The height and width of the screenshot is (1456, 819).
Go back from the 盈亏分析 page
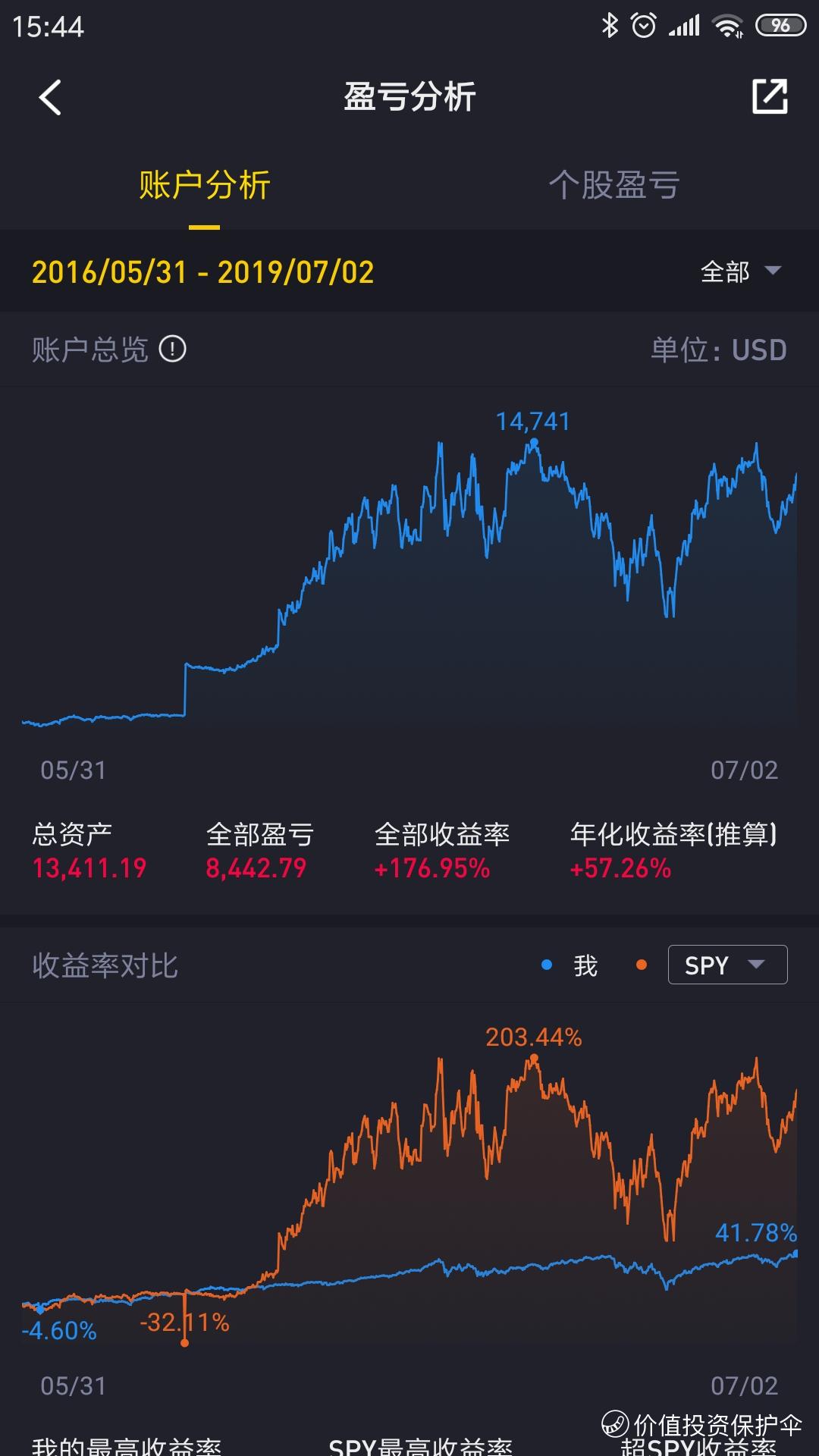point(50,98)
